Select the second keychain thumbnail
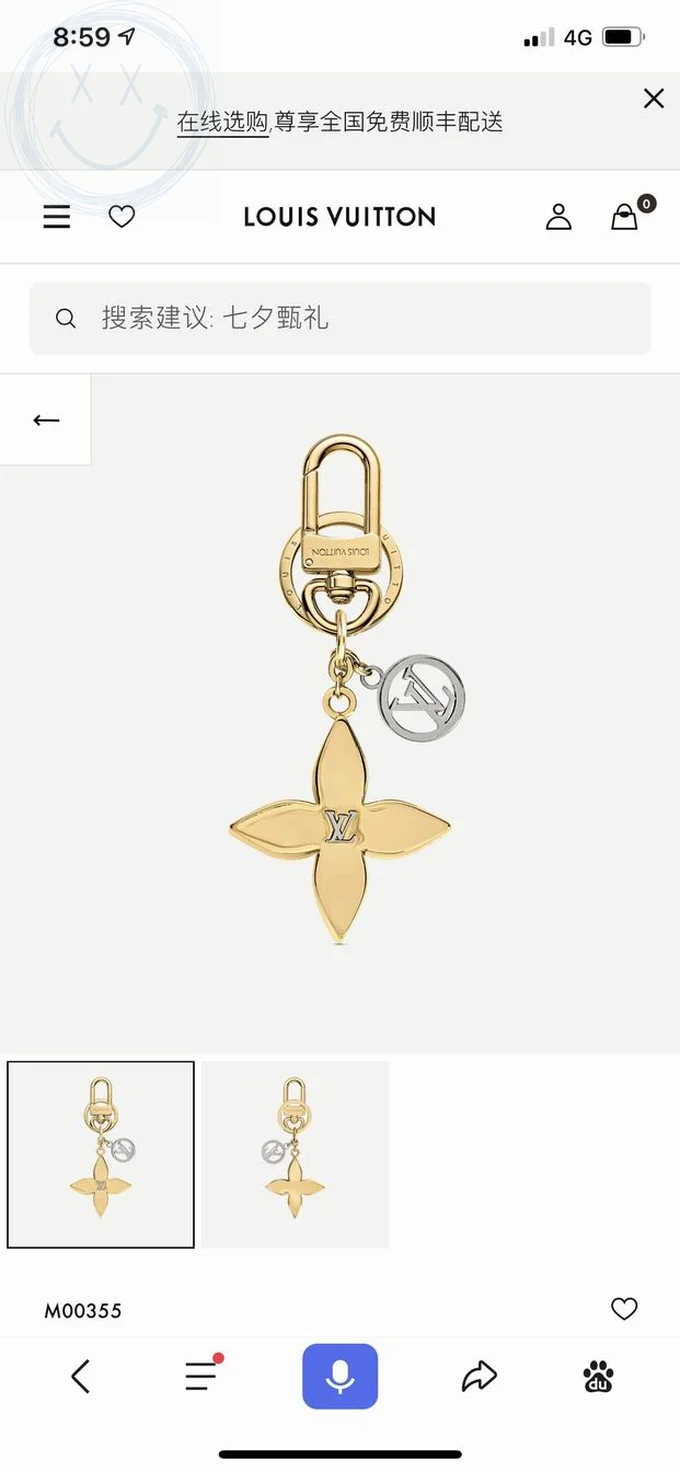This screenshot has width=680, height=1472. (x=295, y=1153)
